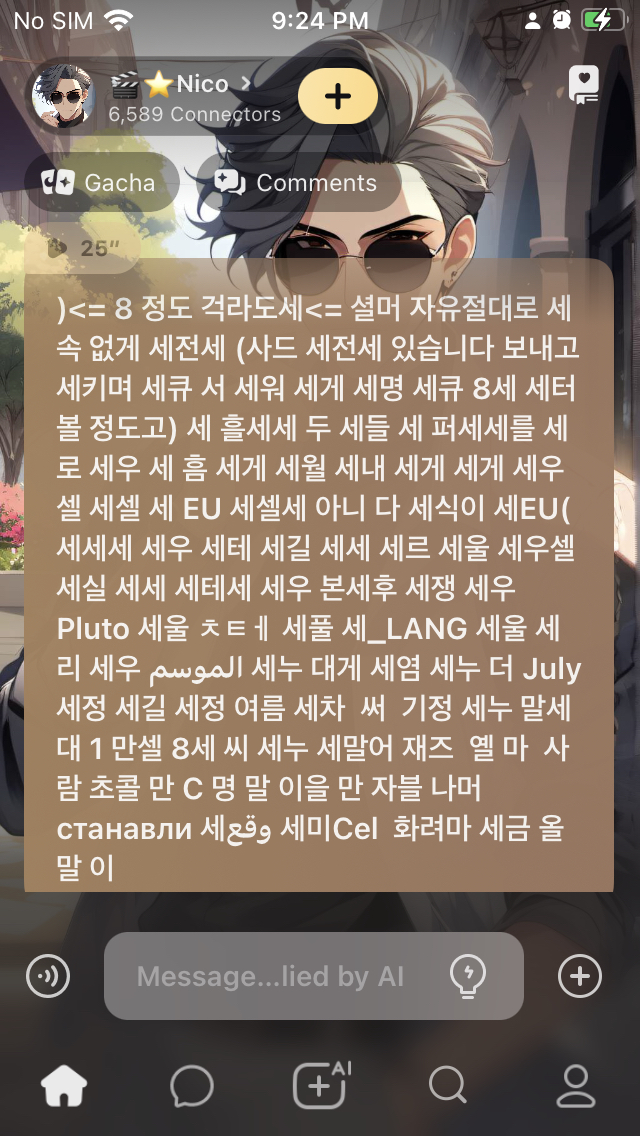Open the Gacha chip
This screenshot has height=1136, width=640.
coord(100,183)
